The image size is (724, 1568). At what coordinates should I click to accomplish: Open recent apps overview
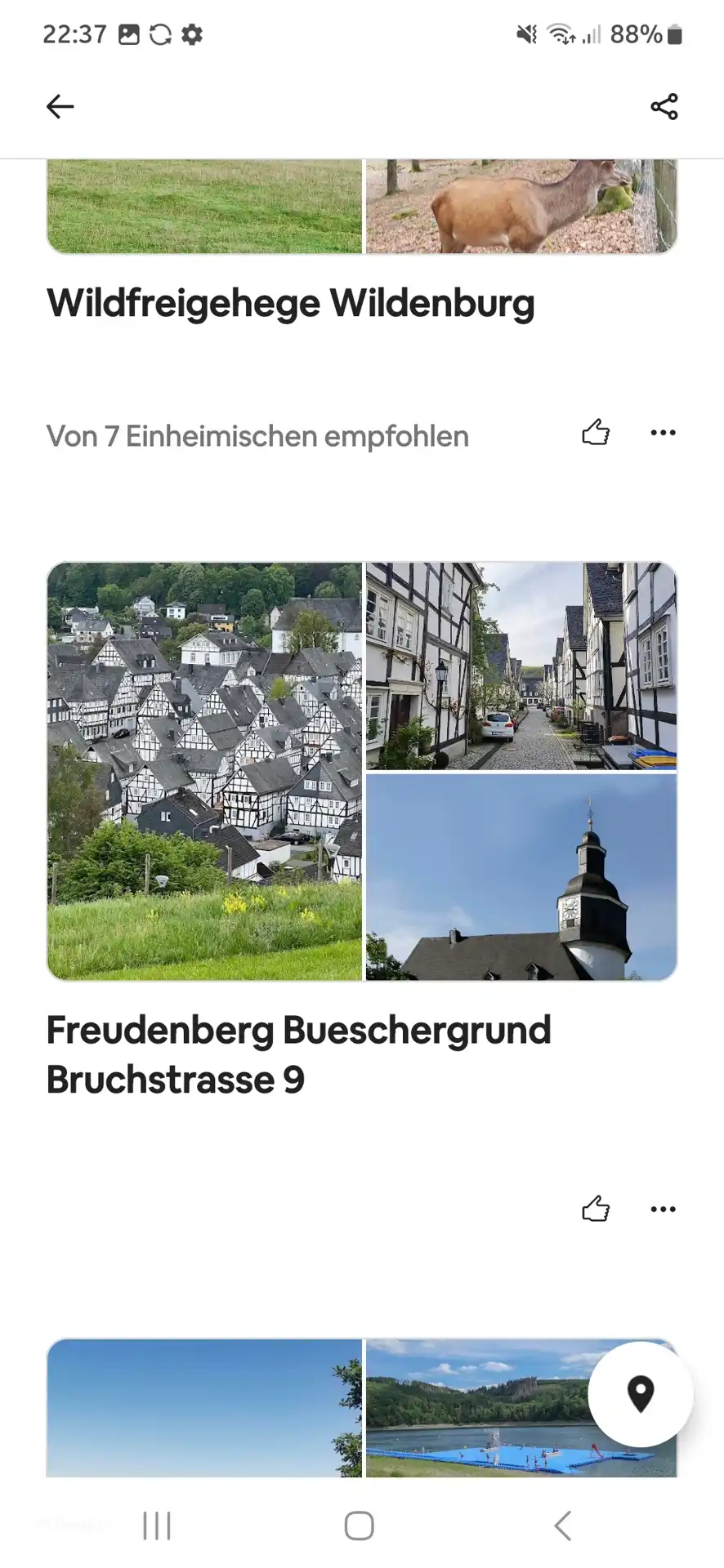click(x=157, y=1525)
